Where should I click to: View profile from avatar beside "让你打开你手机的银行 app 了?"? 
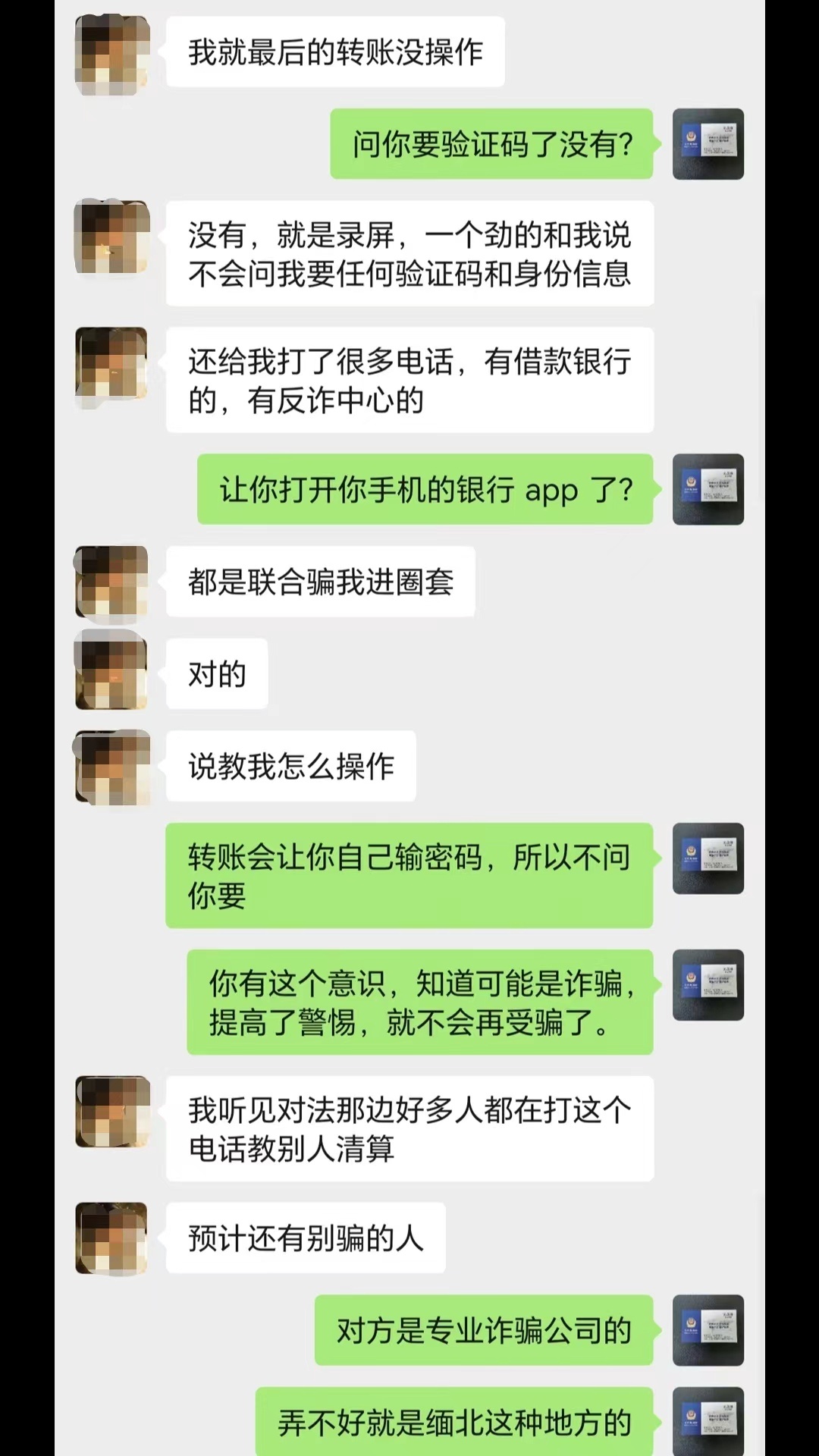[708, 489]
